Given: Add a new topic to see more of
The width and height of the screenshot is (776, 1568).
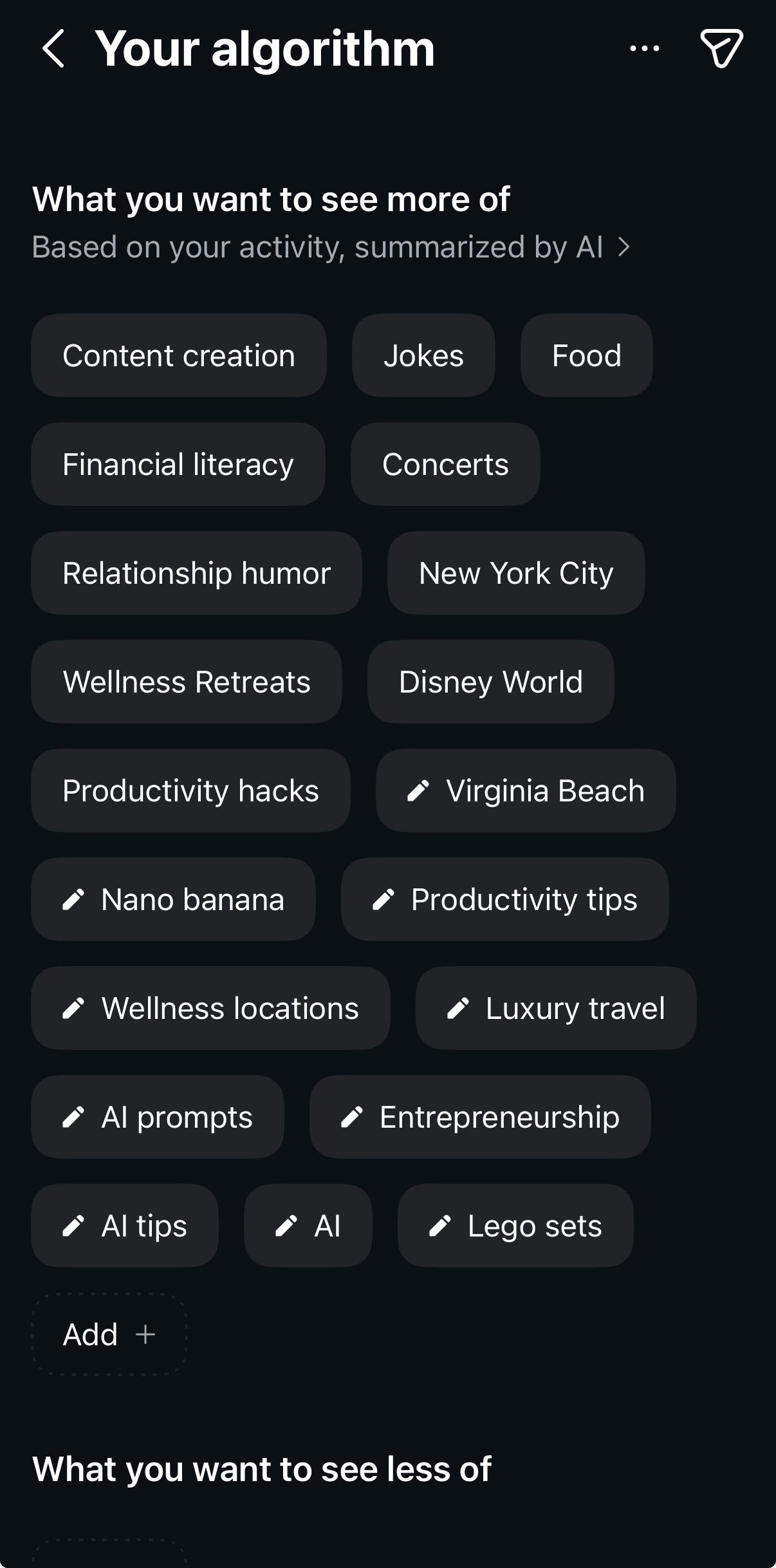Looking at the screenshot, I should click(x=109, y=1334).
